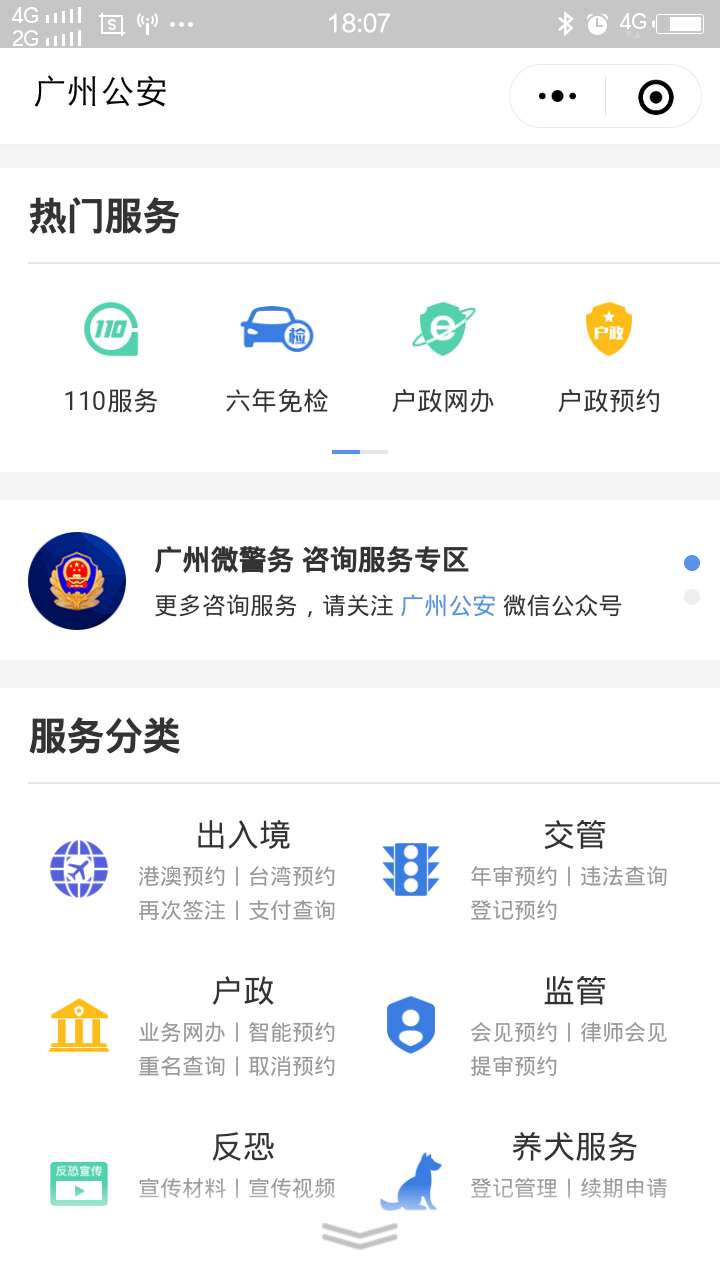This screenshot has width=720, height=1280.
Task: Go to 户政预约
Action: [609, 358]
